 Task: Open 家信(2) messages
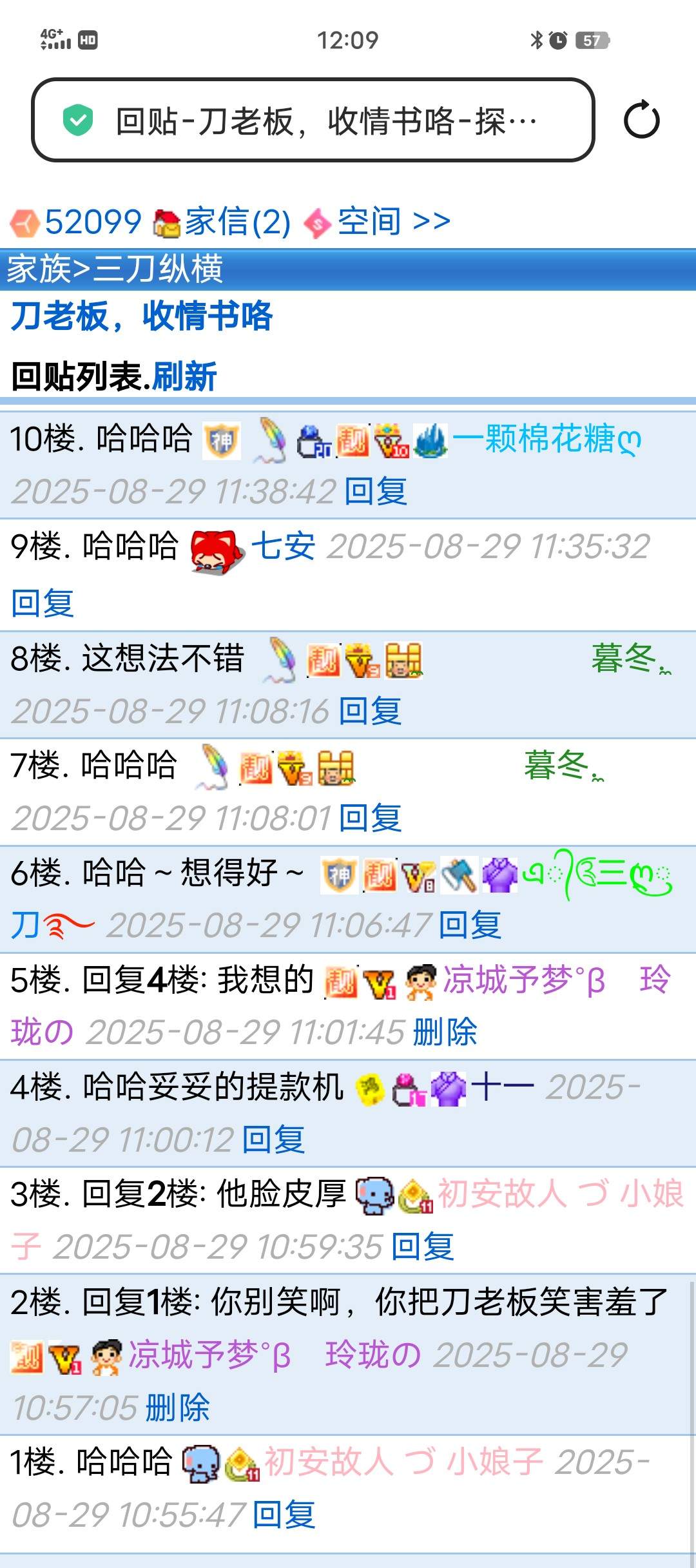(x=237, y=222)
